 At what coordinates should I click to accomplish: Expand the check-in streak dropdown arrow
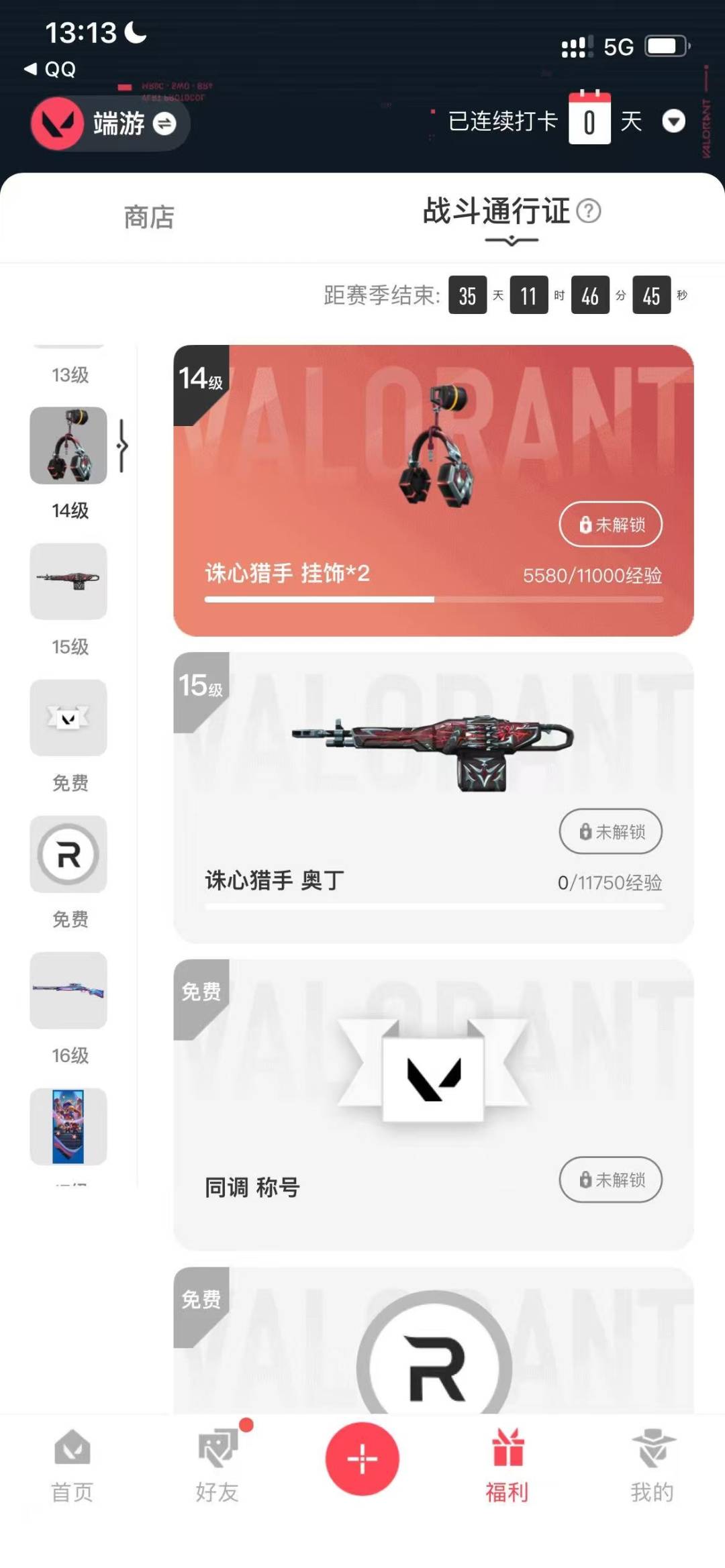(x=673, y=121)
